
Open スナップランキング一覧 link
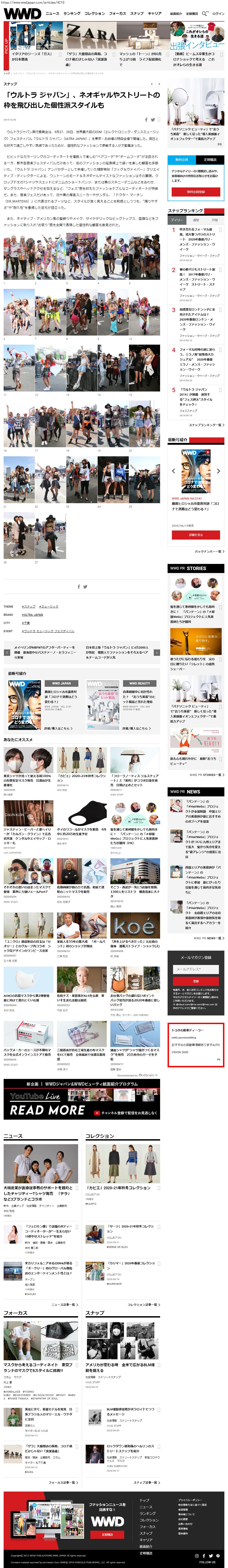(x=206, y=425)
